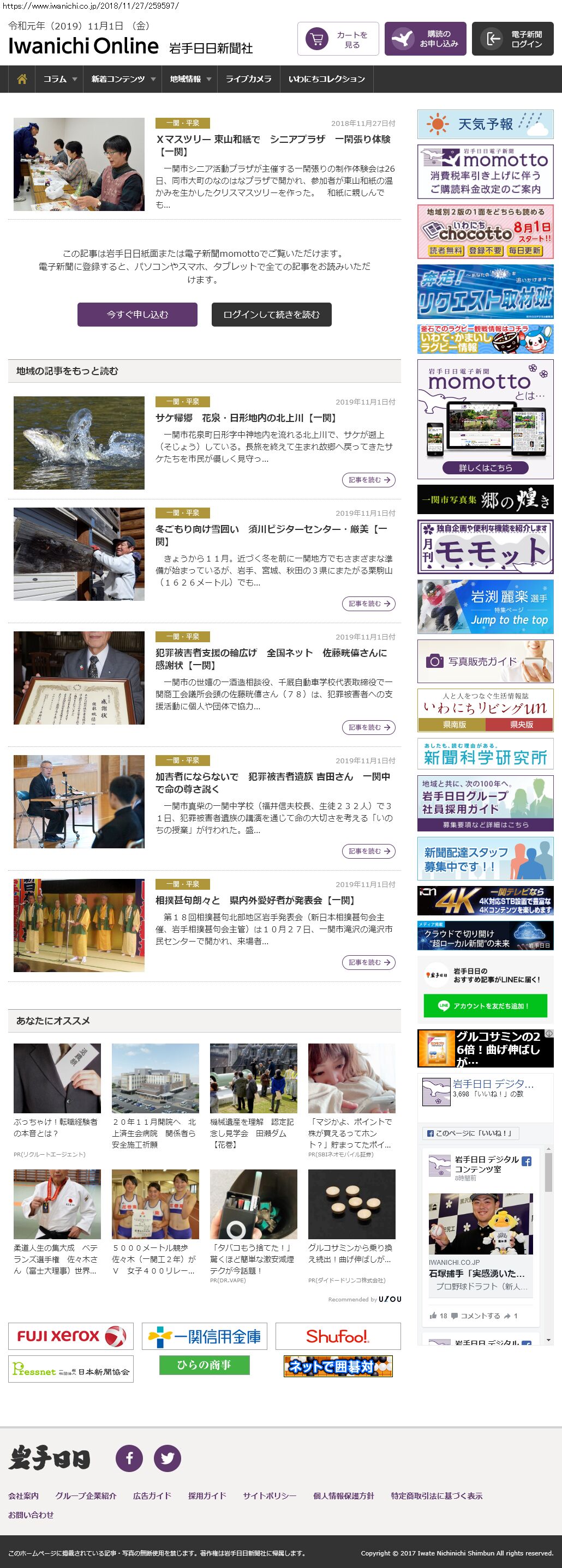
Task: Visit the Twitter page from footer icon
Action: pyautogui.click(x=168, y=1458)
